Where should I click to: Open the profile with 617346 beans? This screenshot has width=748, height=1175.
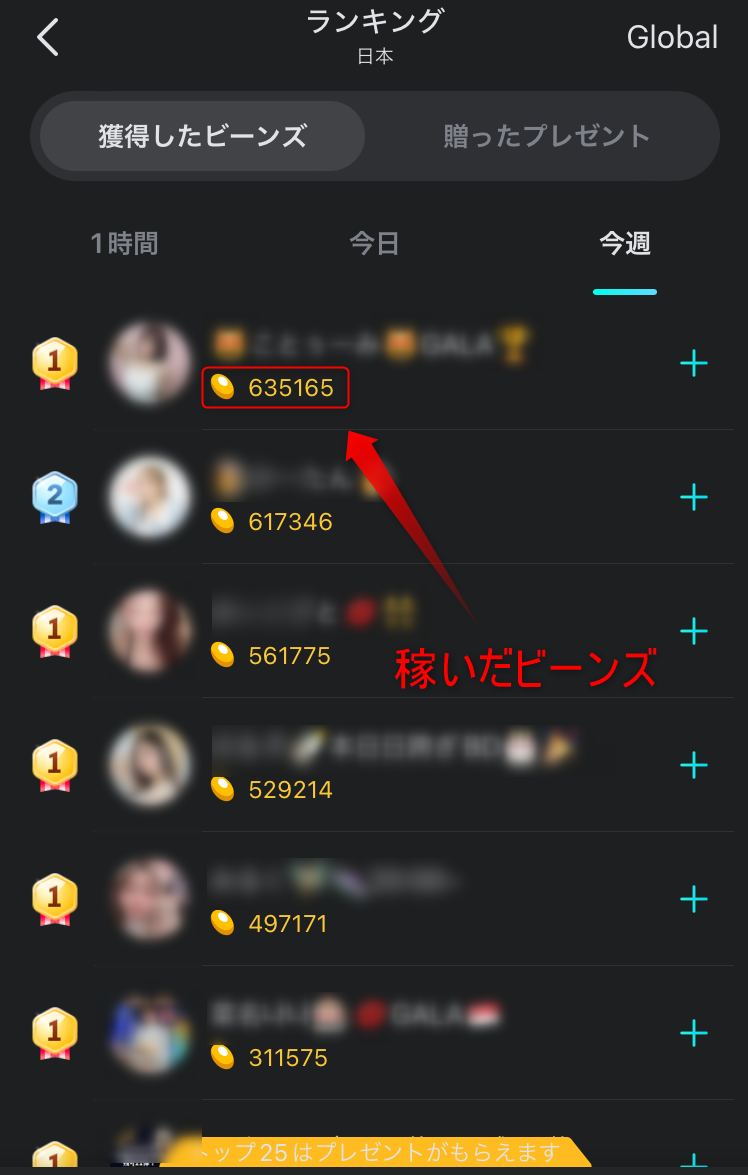[150, 497]
